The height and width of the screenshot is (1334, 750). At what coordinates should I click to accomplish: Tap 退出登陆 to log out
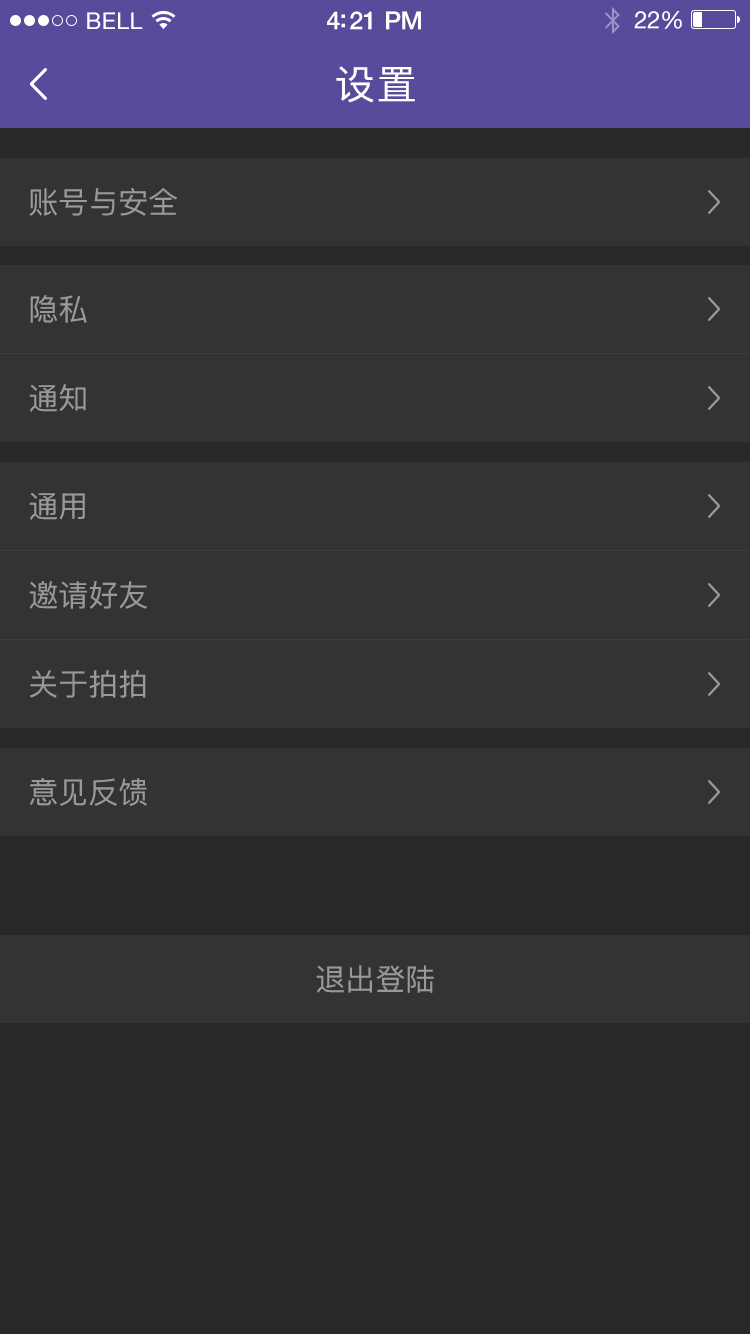click(375, 979)
